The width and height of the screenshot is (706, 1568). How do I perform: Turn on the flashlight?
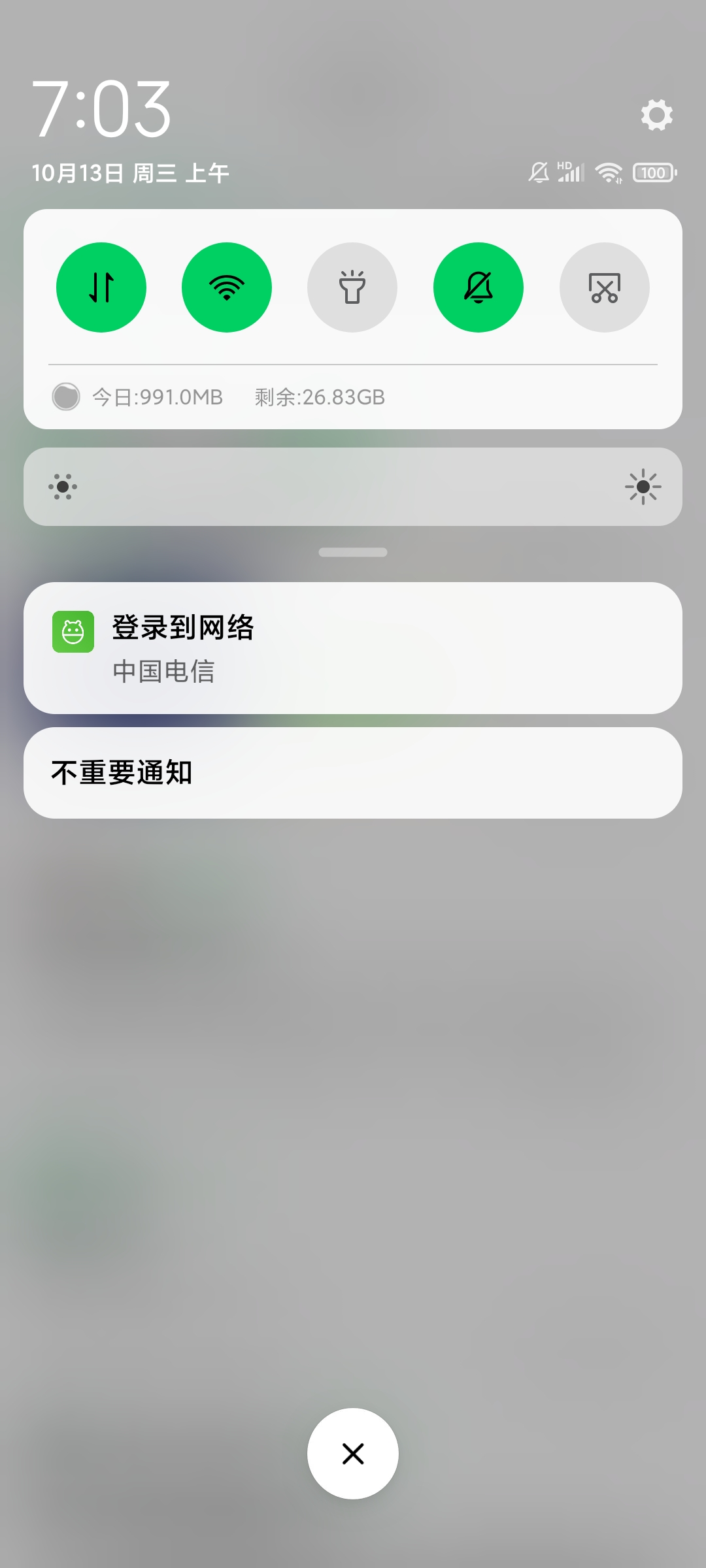point(352,287)
